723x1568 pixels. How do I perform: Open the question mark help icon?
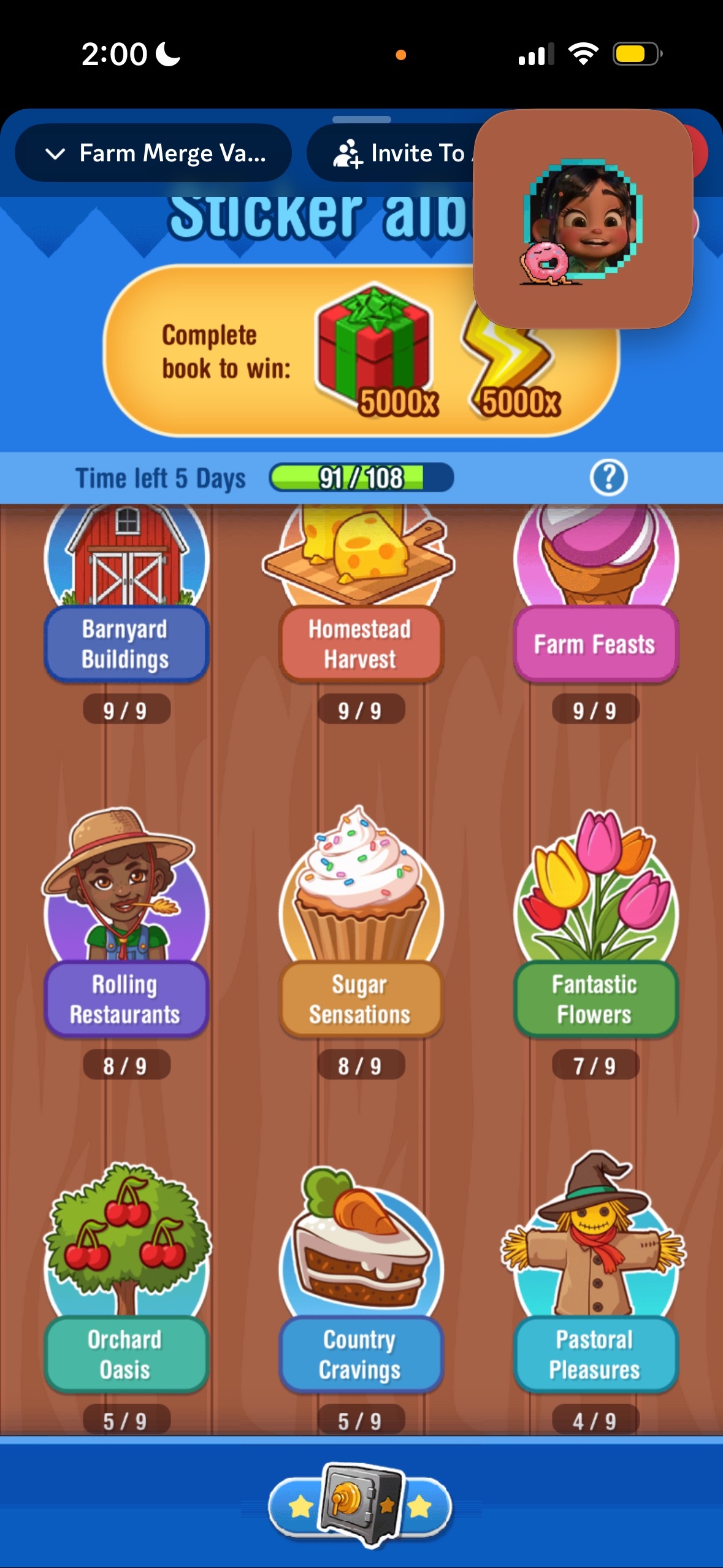(x=608, y=478)
